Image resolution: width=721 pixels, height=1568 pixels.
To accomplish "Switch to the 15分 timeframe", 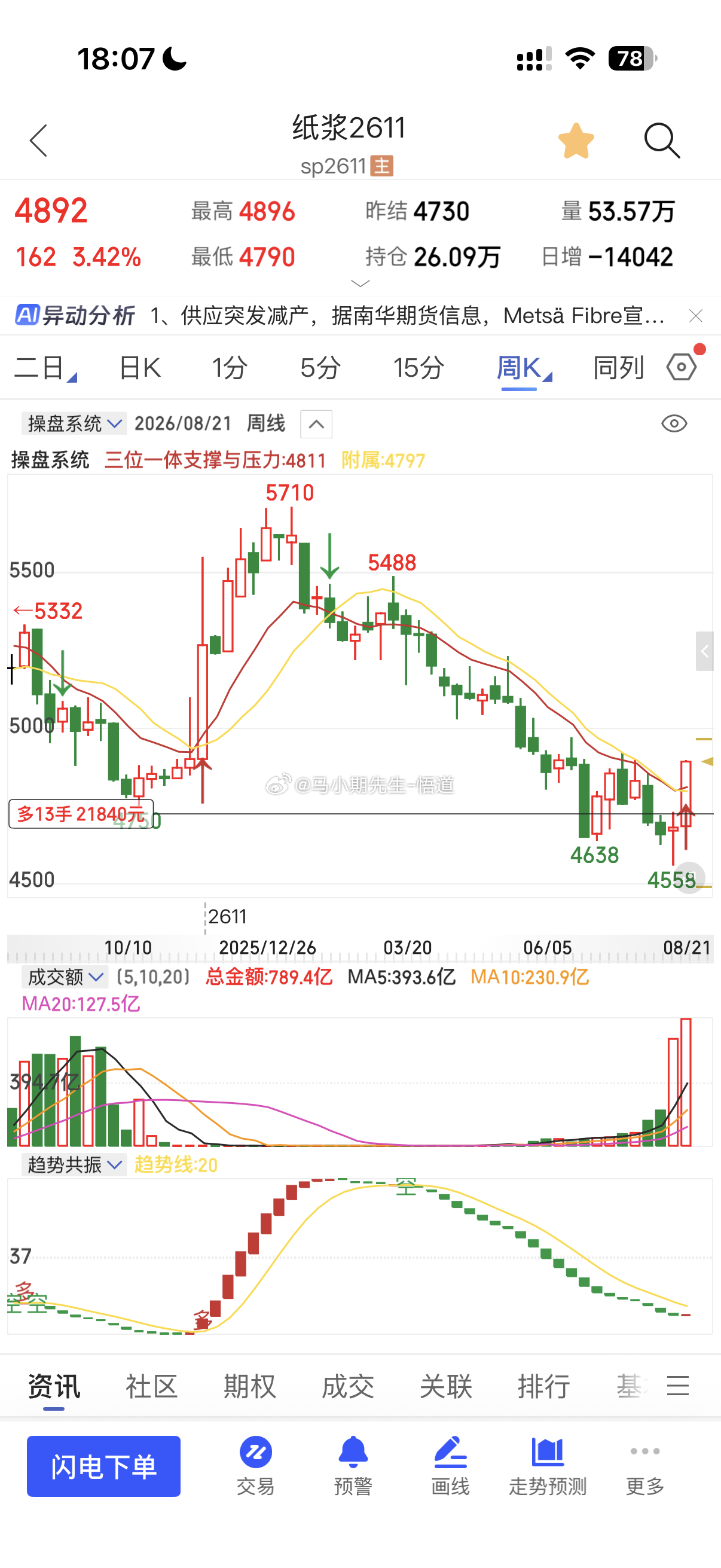I will pos(418,368).
